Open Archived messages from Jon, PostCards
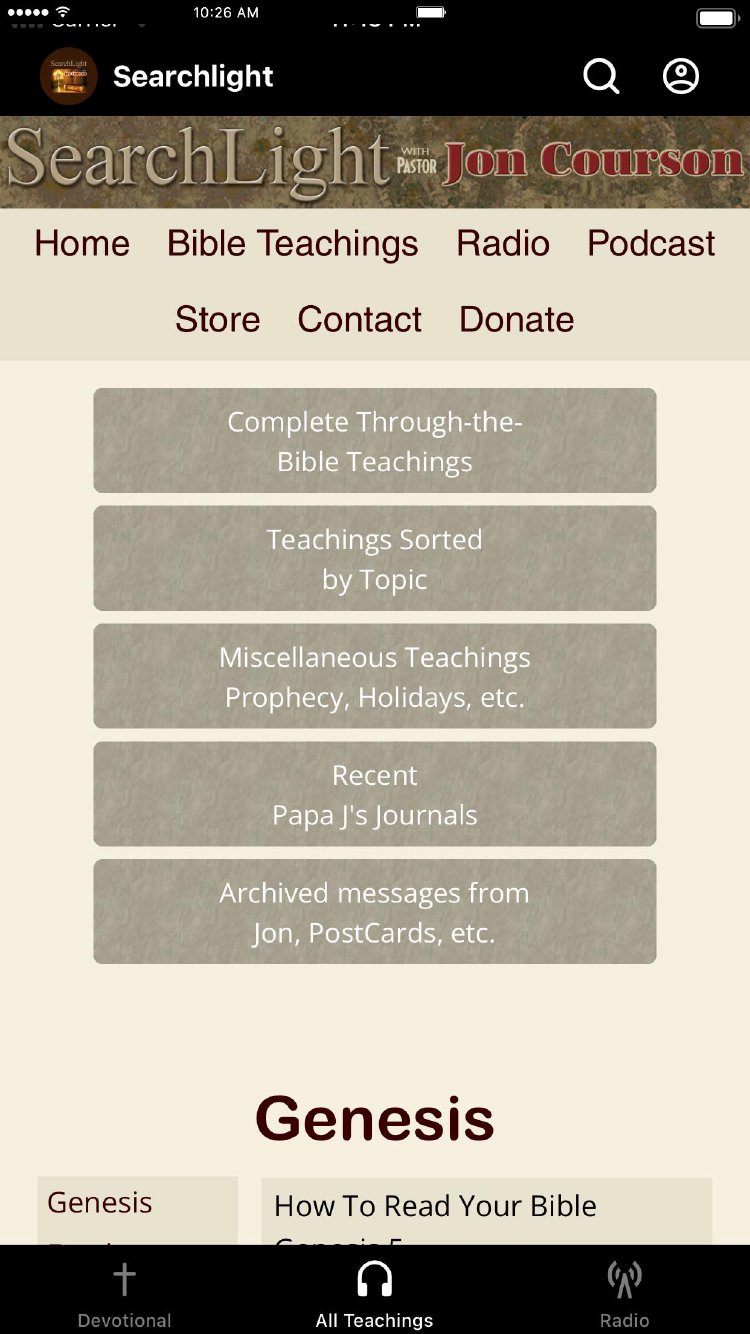 tap(375, 912)
